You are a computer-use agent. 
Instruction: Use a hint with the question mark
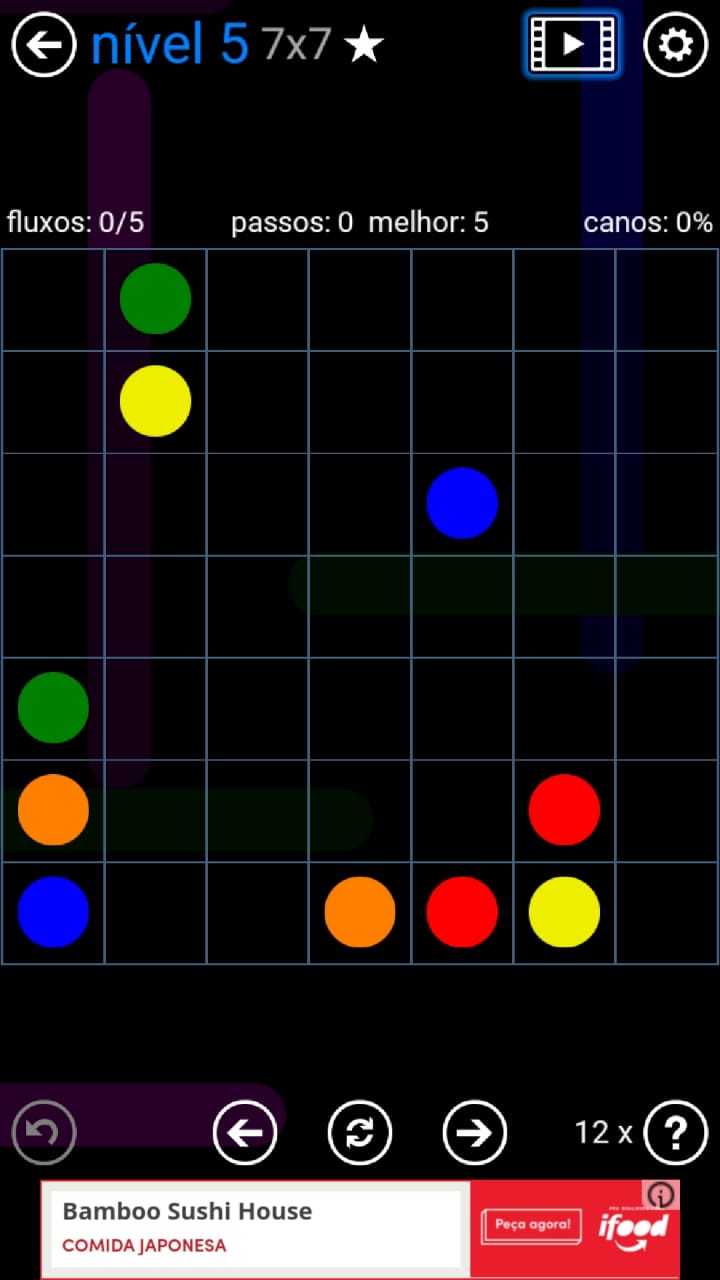tap(676, 1132)
